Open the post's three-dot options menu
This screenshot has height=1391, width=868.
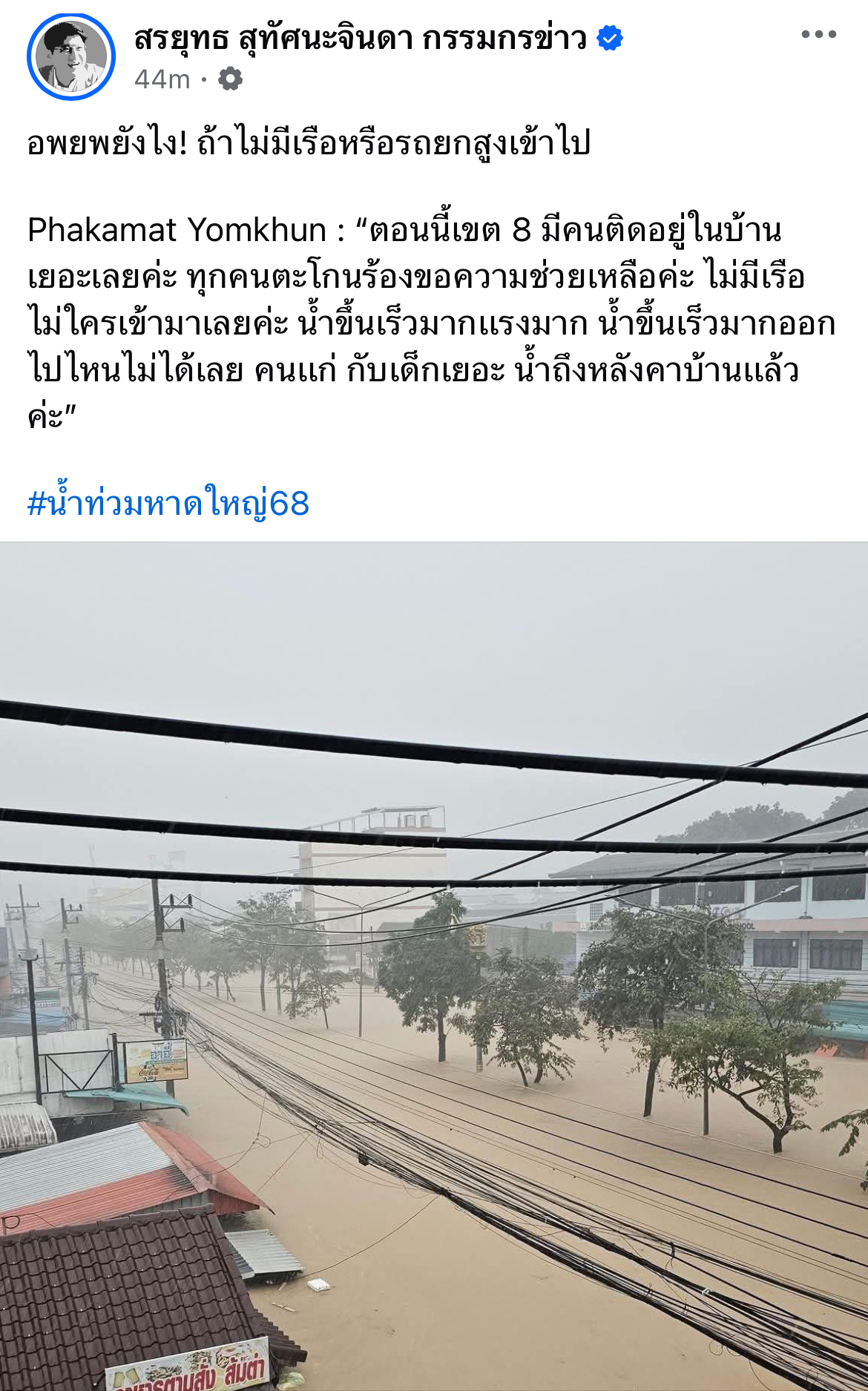tap(818, 35)
